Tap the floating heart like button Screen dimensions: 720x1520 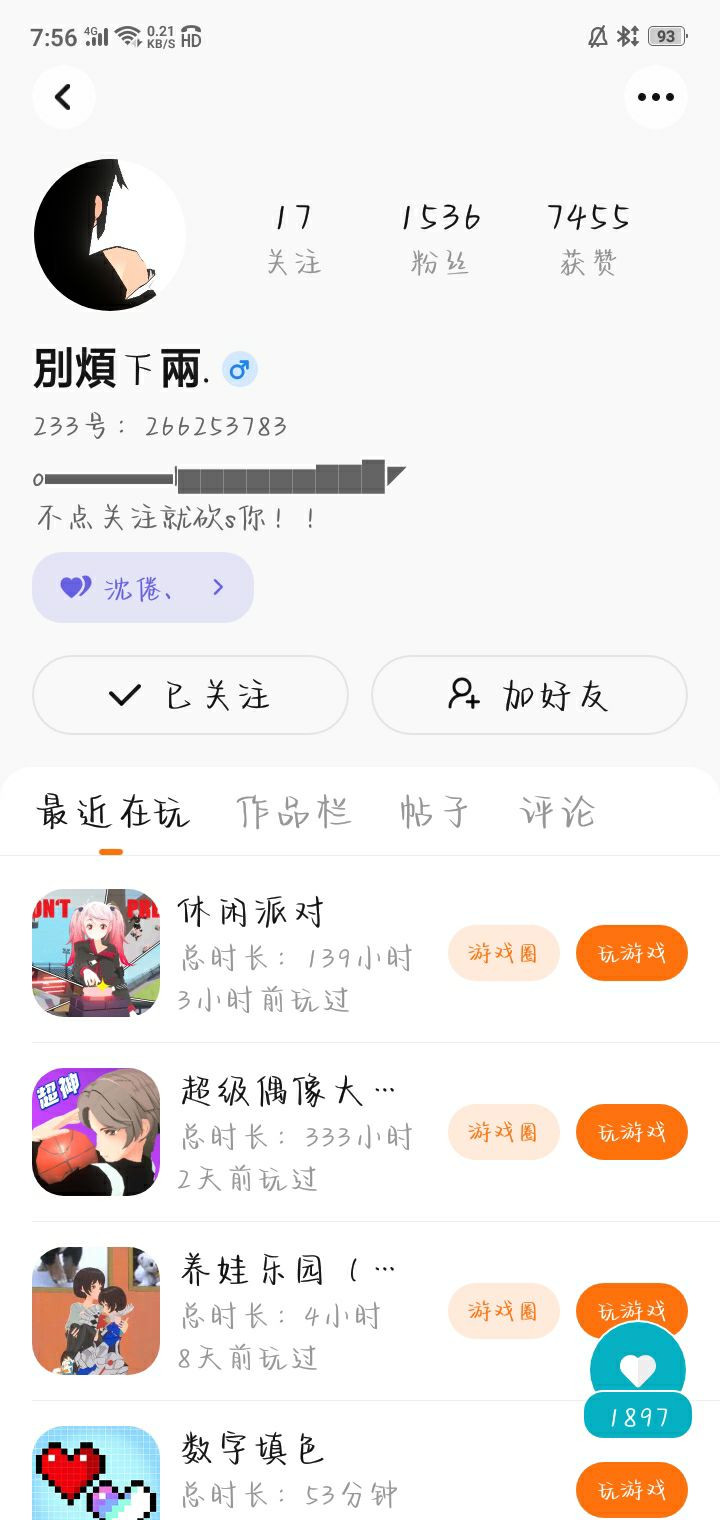click(x=638, y=1369)
